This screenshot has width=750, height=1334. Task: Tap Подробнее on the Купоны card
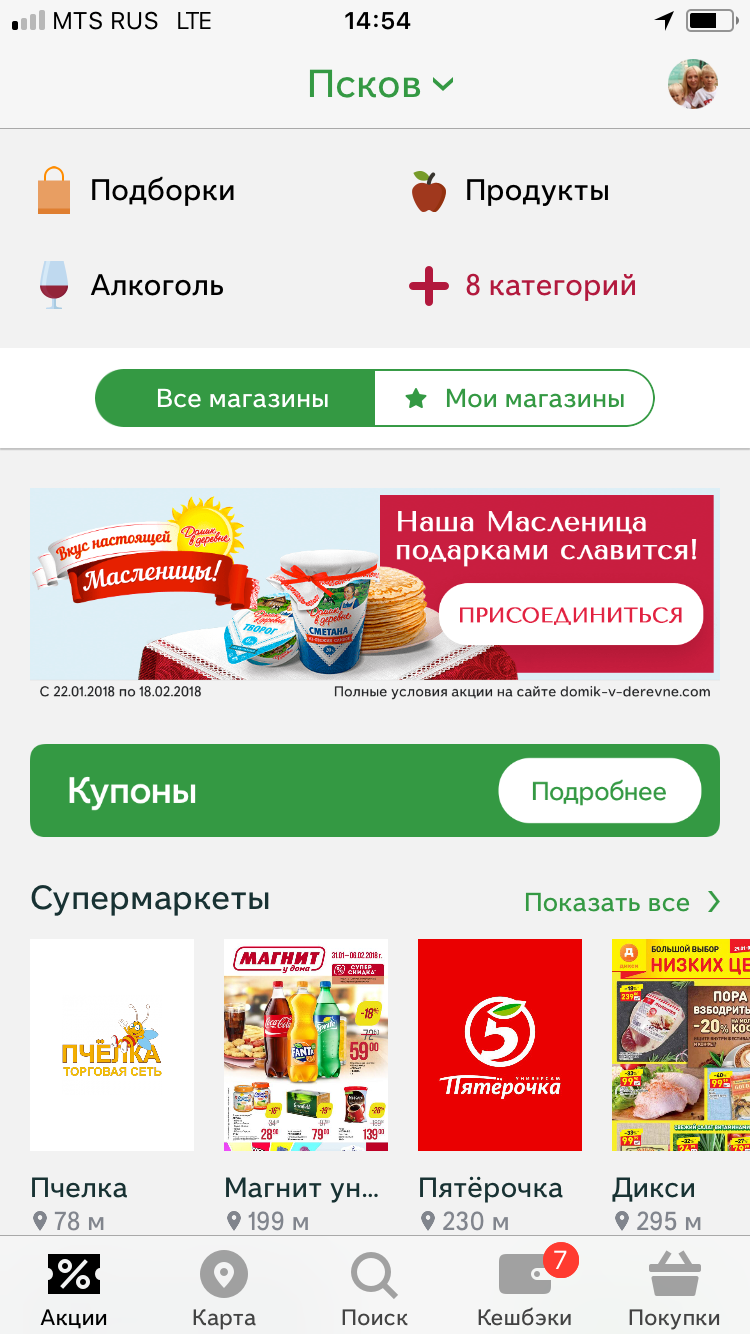599,791
